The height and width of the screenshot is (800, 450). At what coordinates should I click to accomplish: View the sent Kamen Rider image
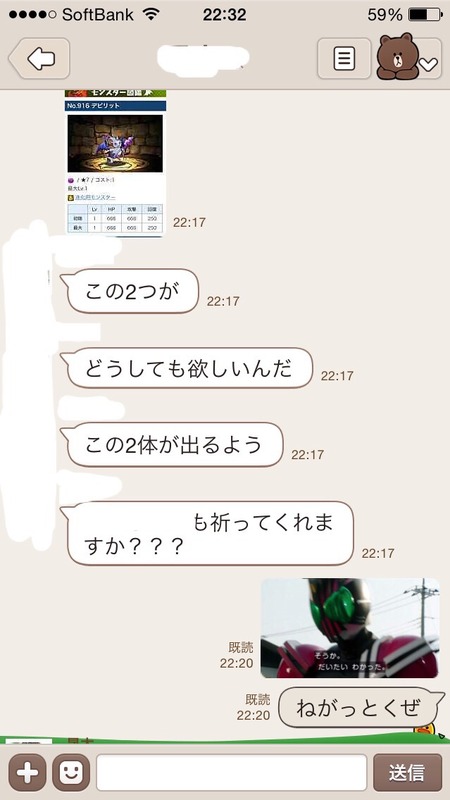pos(349,628)
